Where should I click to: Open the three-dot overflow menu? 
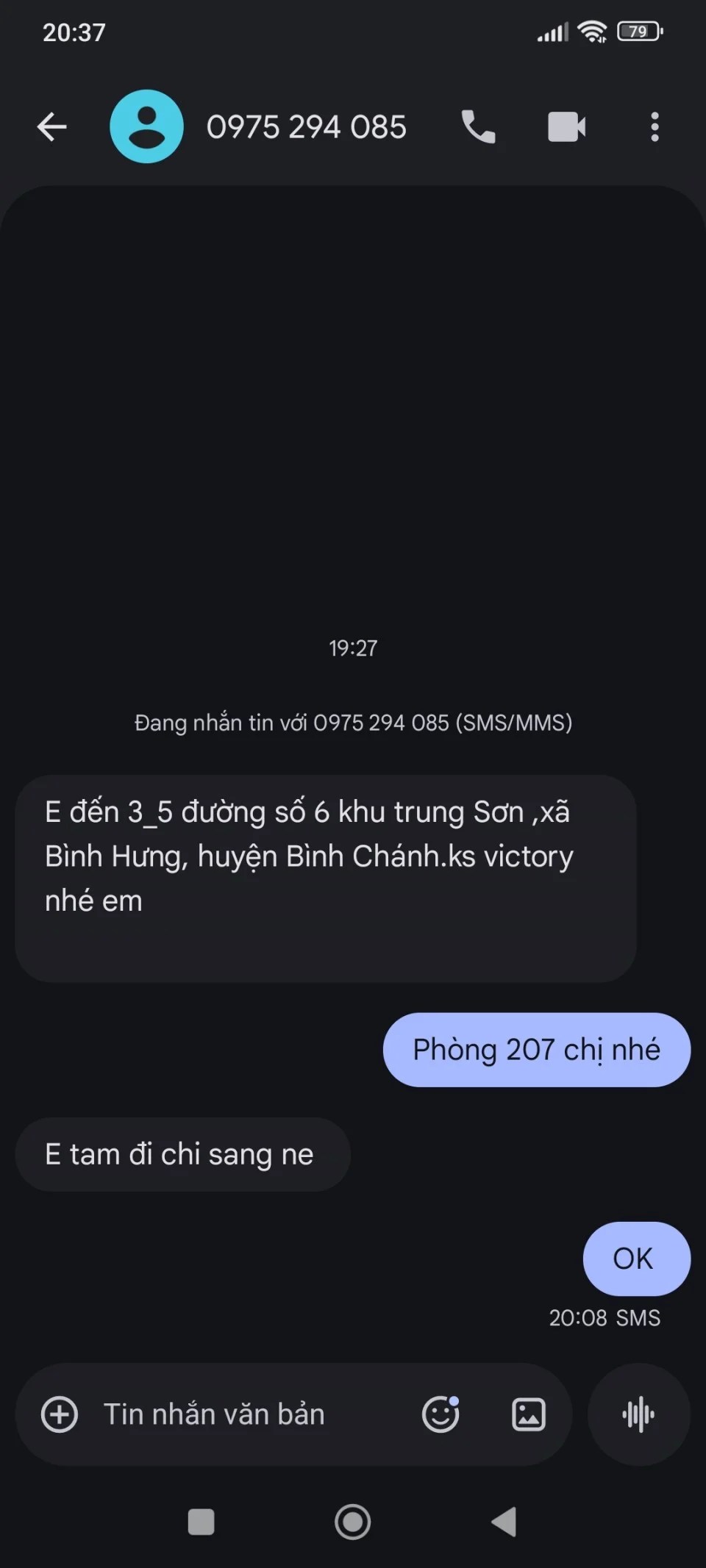point(655,127)
